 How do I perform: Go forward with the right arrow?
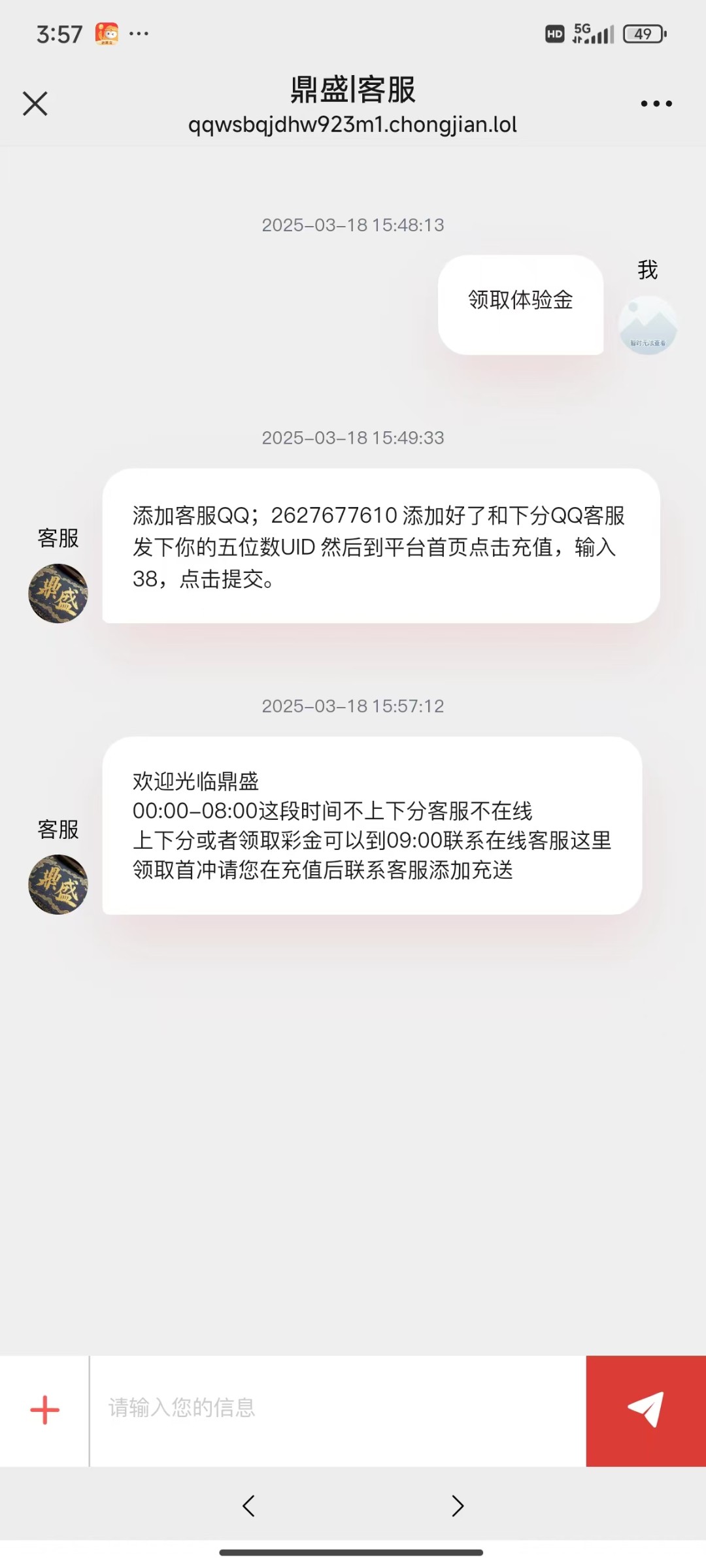point(458,1505)
